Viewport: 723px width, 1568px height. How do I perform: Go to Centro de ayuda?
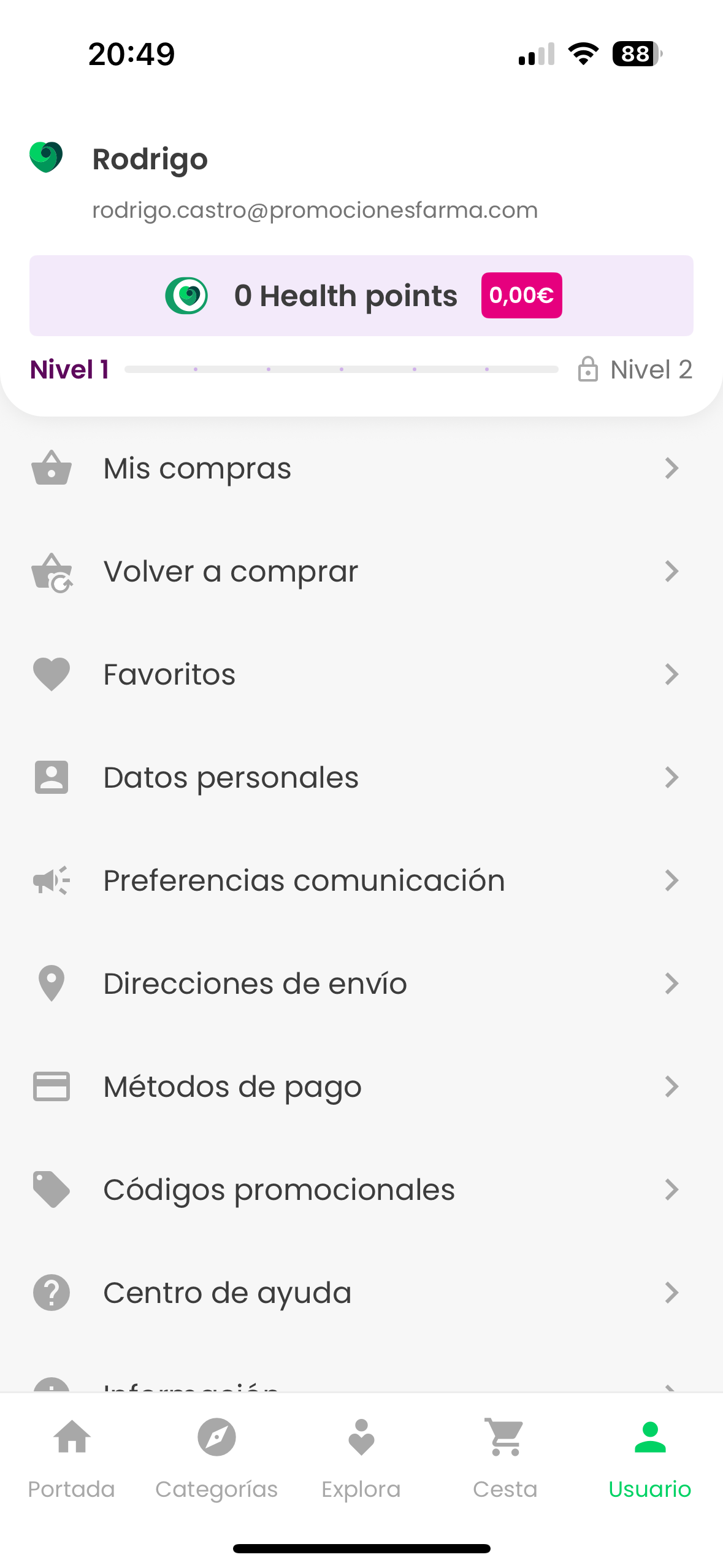361,1293
